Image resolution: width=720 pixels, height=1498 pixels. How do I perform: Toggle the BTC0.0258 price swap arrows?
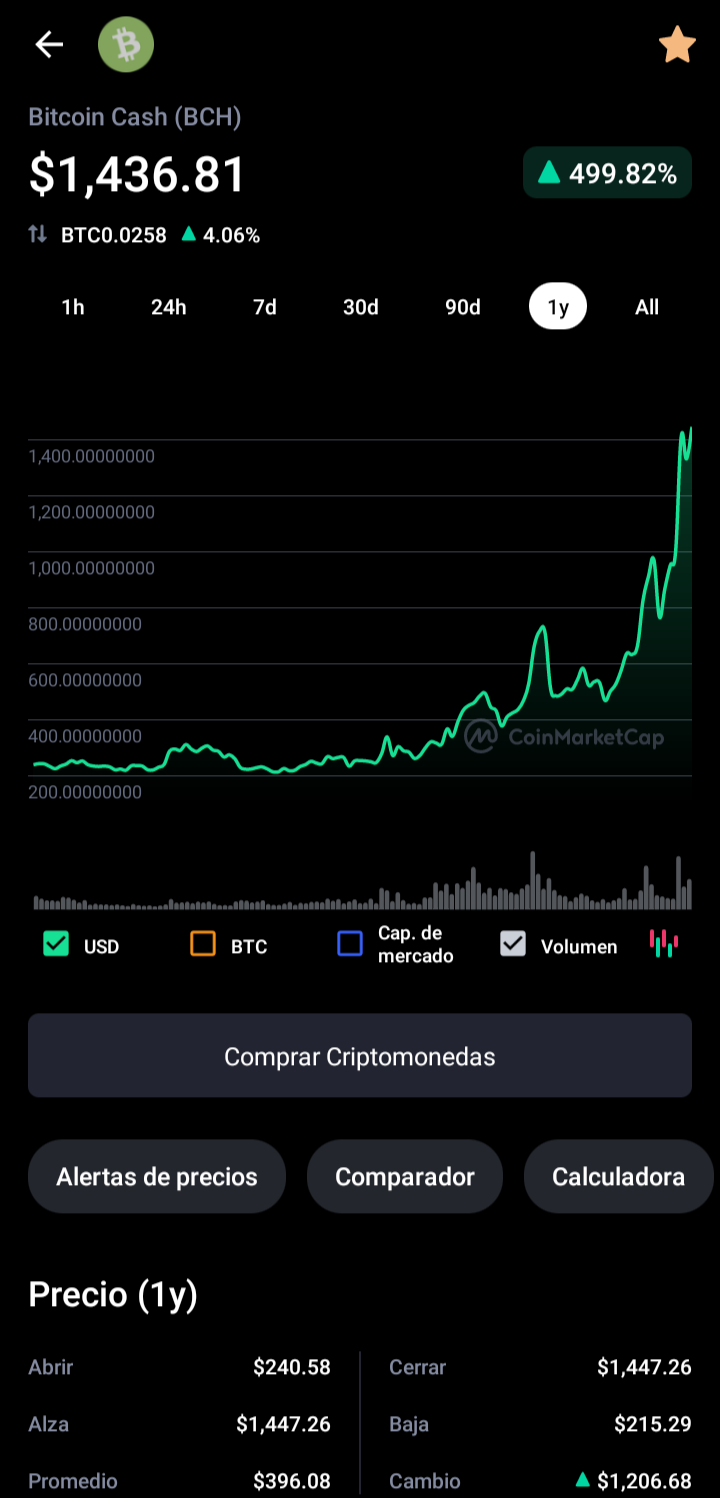[38, 235]
